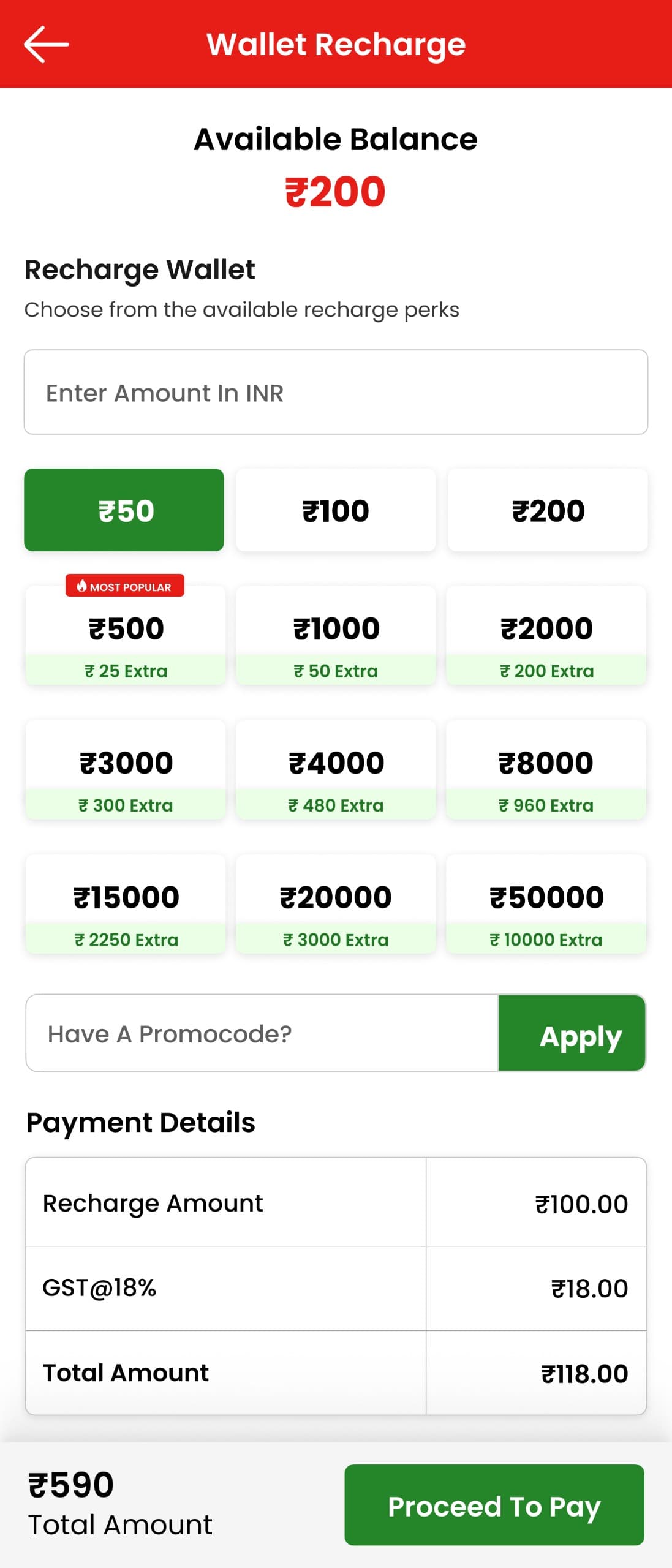Select ₹2000 with ₹200 extra
The width and height of the screenshot is (672, 1568).
pyautogui.click(x=546, y=636)
